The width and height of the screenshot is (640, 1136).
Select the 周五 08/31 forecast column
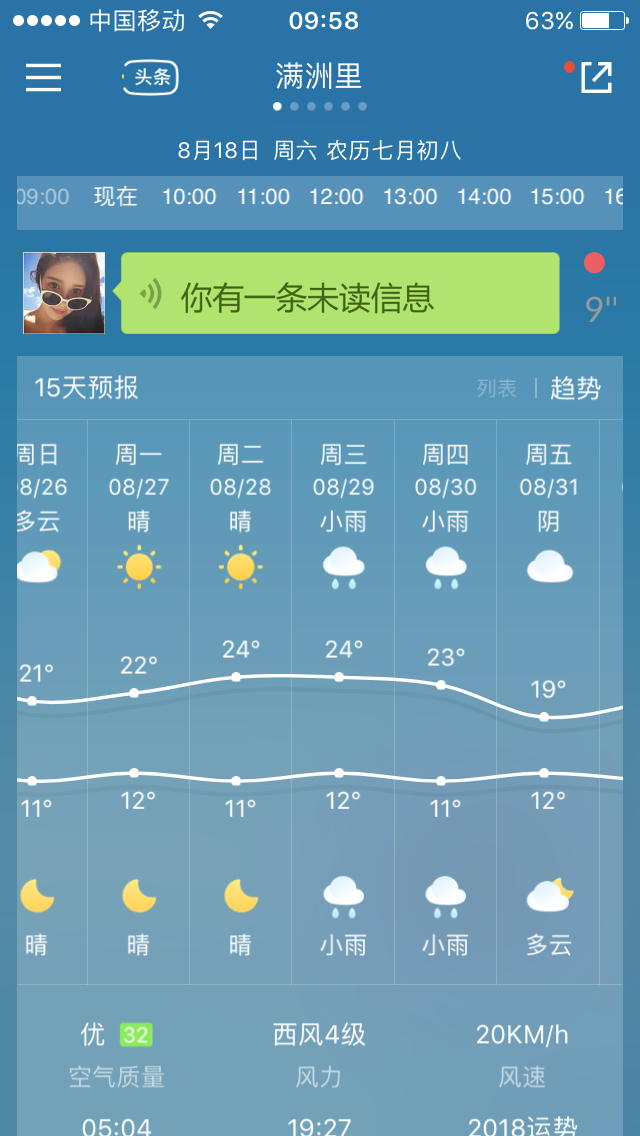548,700
